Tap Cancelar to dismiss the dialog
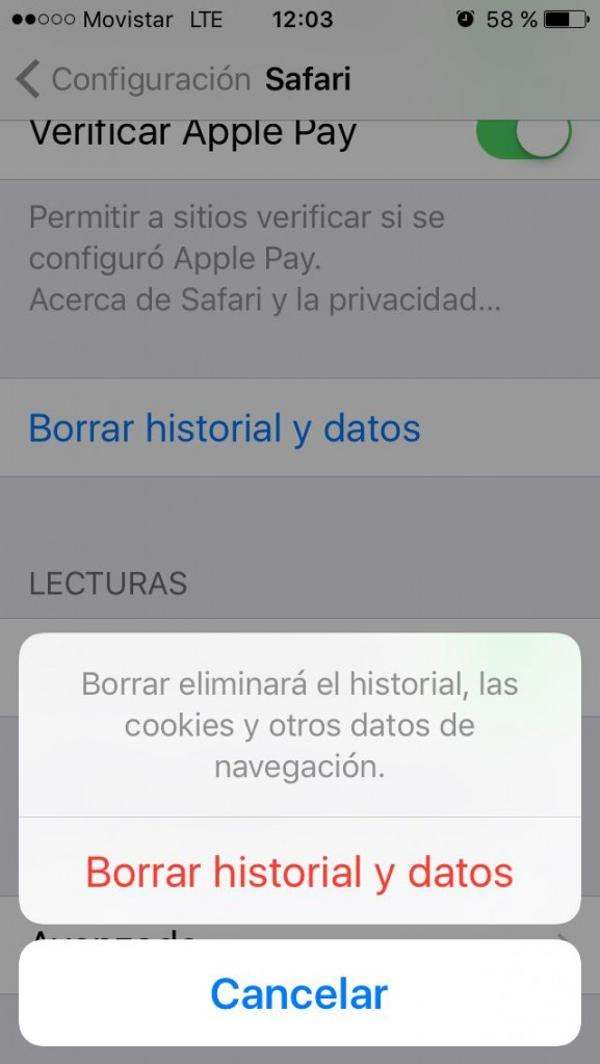600x1064 pixels. (x=299, y=993)
